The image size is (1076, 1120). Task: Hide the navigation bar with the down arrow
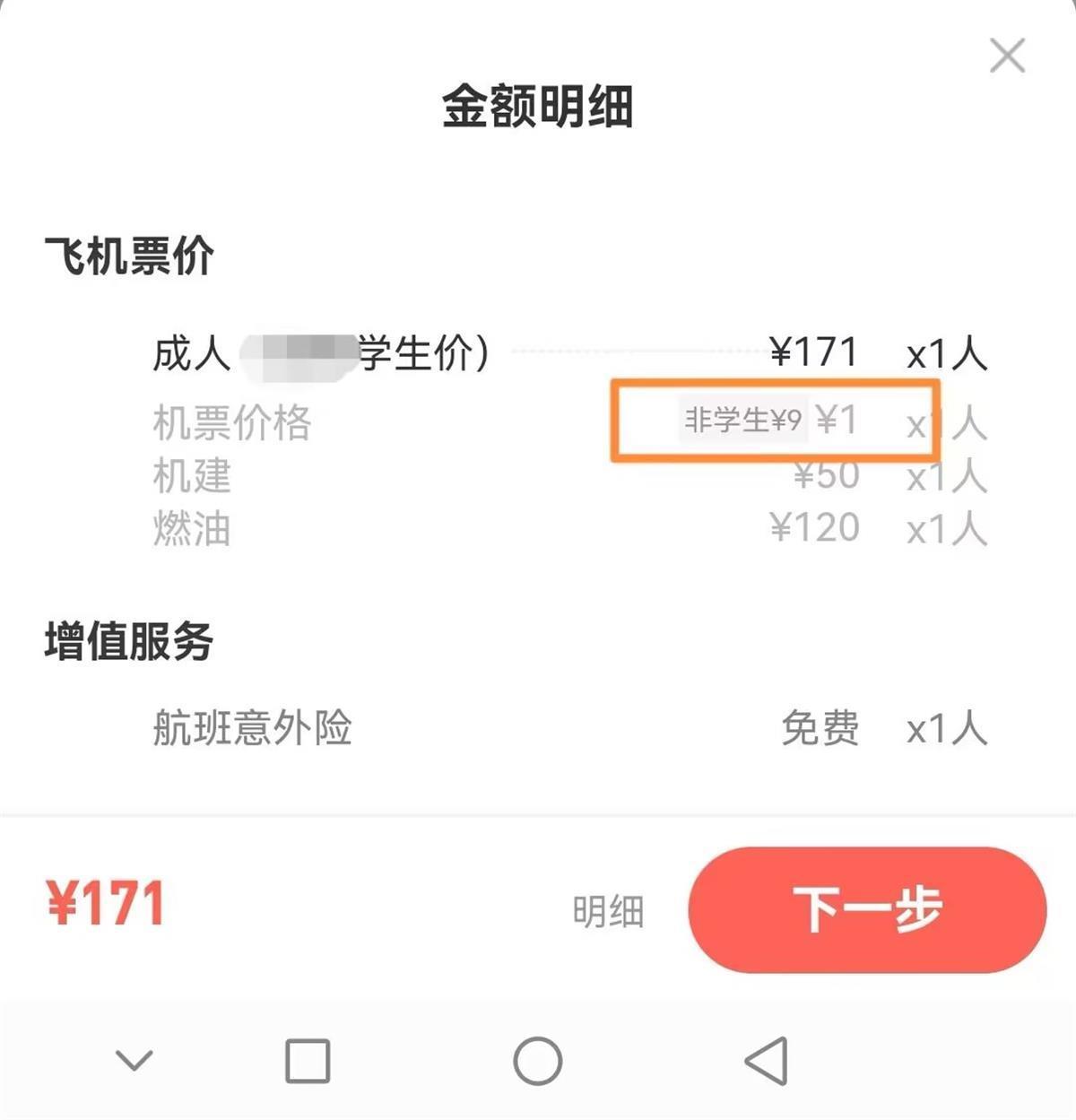134,1061
